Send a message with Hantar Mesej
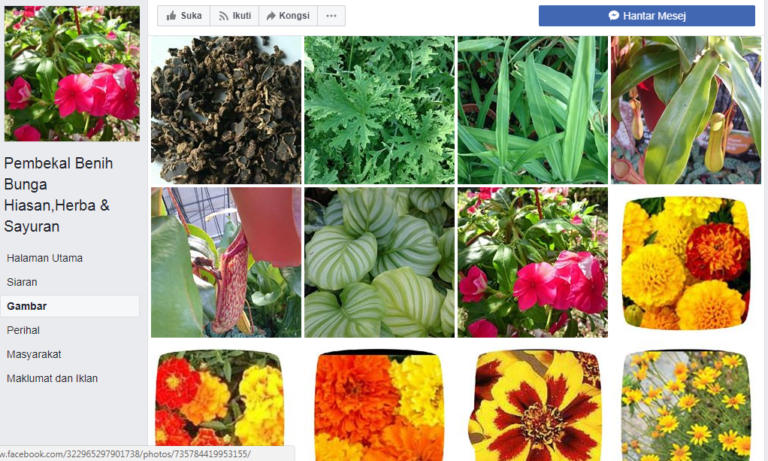The height and width of the screenshot is (461, 768). (646, 16)
